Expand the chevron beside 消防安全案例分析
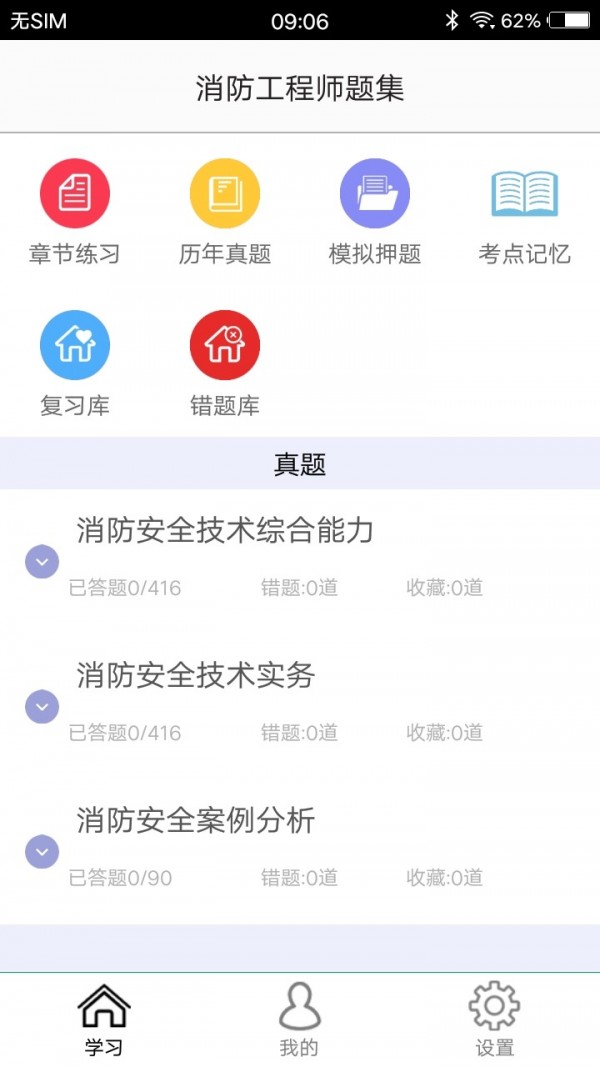The image size is (600, 1067). [42, 852]
